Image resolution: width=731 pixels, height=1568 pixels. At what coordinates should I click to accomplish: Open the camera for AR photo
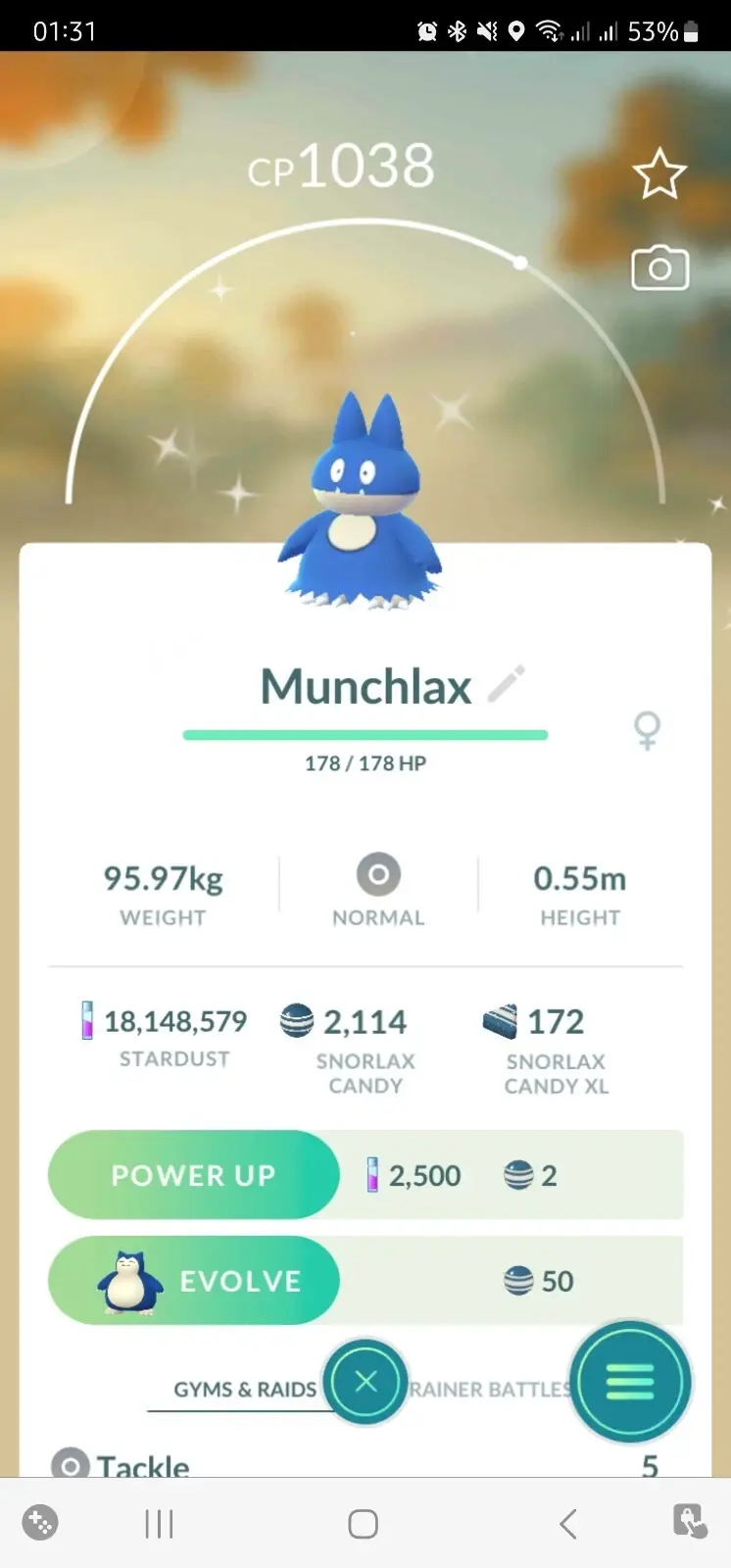coord(659,268)
